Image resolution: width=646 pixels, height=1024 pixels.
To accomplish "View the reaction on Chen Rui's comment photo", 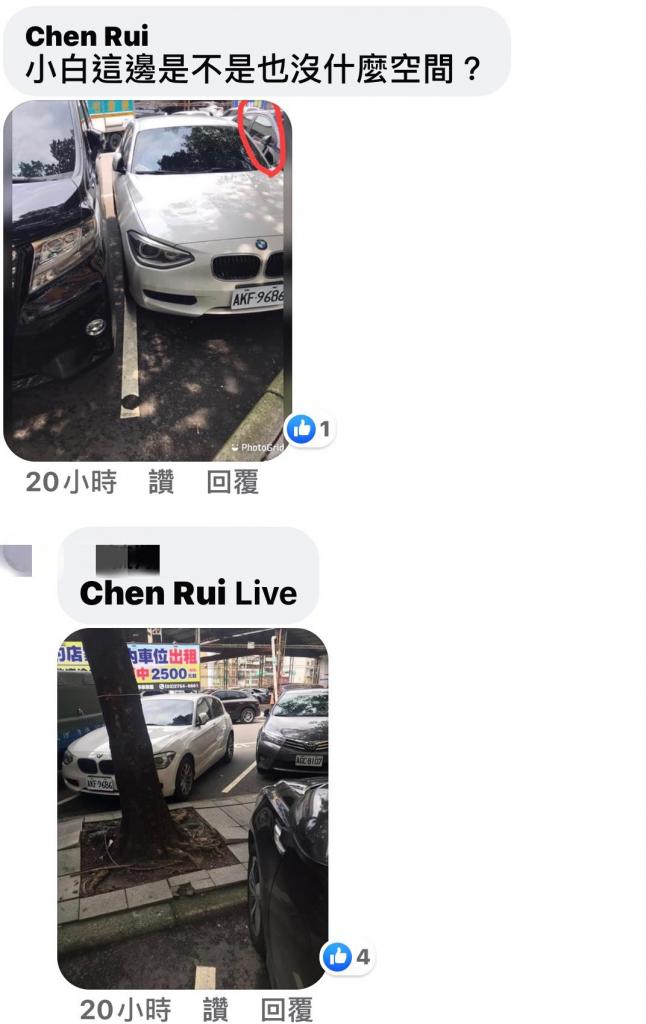I will 310,430.
